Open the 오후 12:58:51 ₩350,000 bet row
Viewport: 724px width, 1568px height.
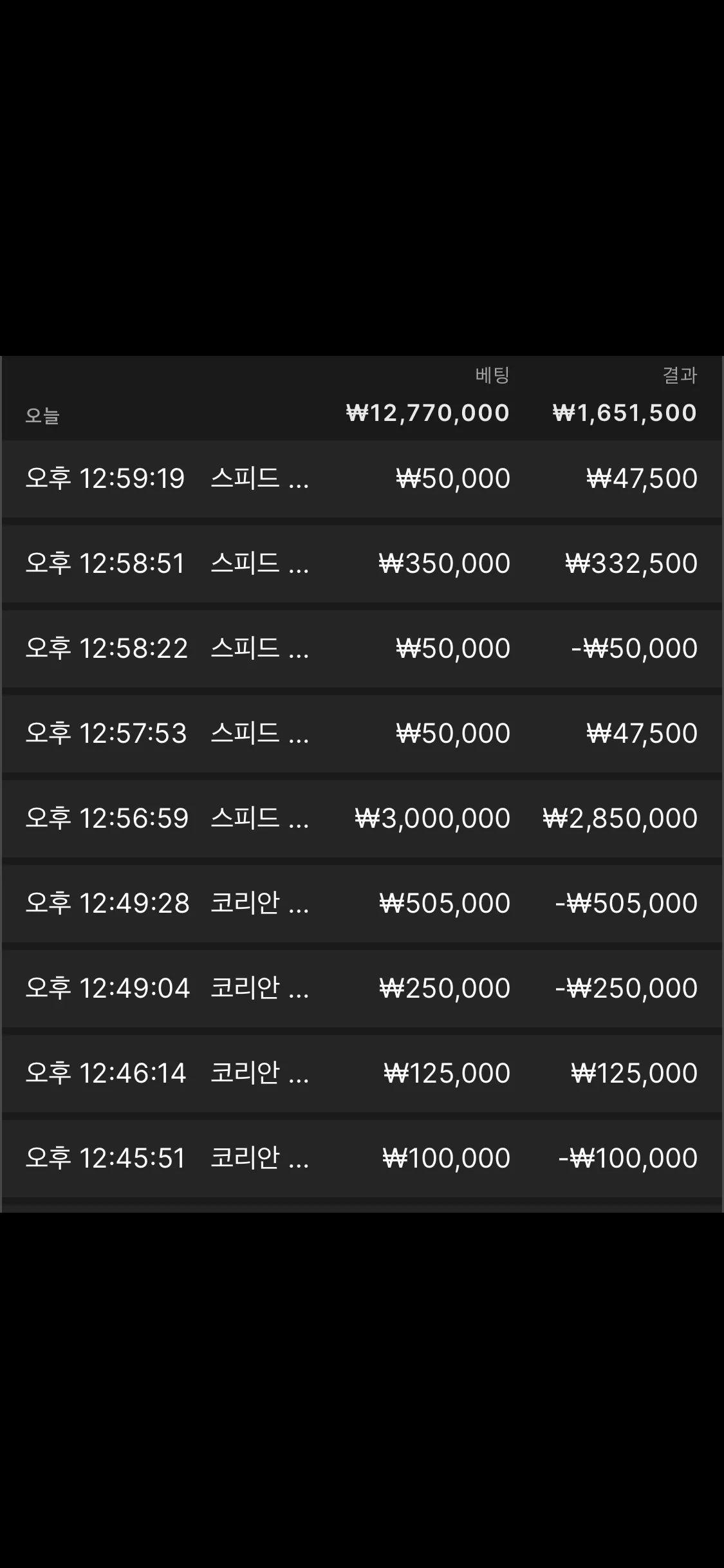coord(362,564)
